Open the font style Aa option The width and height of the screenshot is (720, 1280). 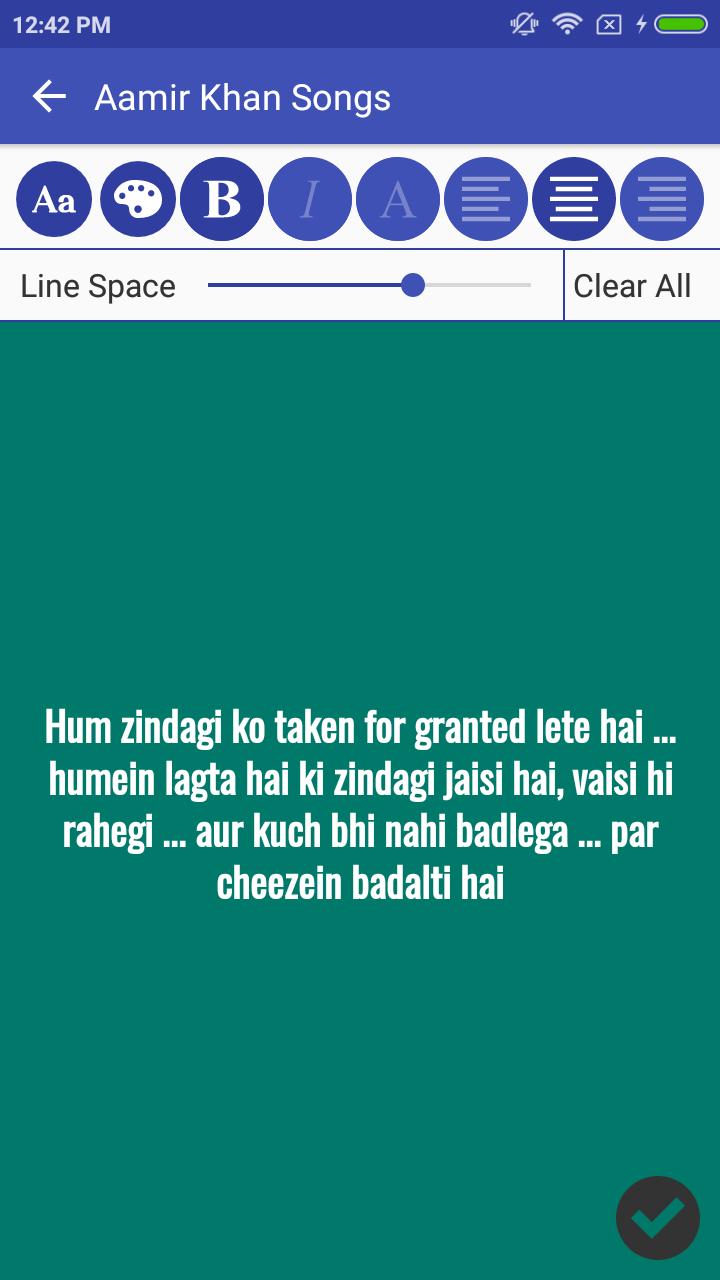point(54,199)
